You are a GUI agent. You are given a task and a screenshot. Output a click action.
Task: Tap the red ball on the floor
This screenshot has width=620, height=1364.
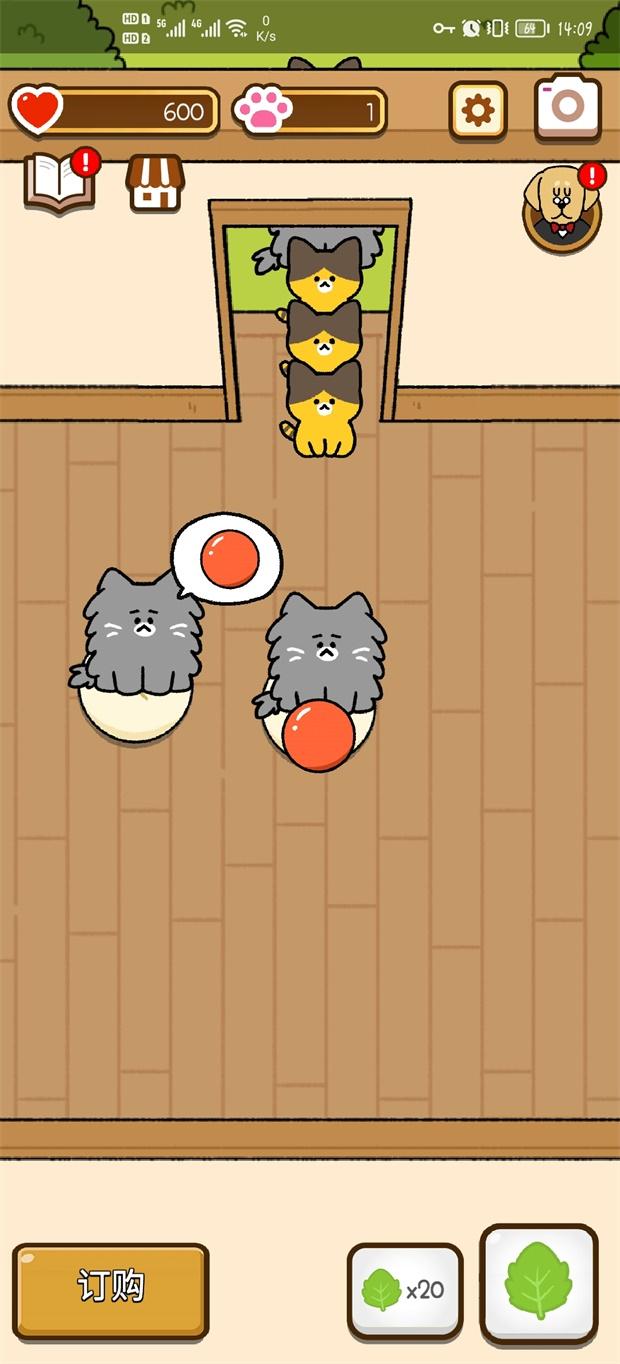[x=318, y=735]
